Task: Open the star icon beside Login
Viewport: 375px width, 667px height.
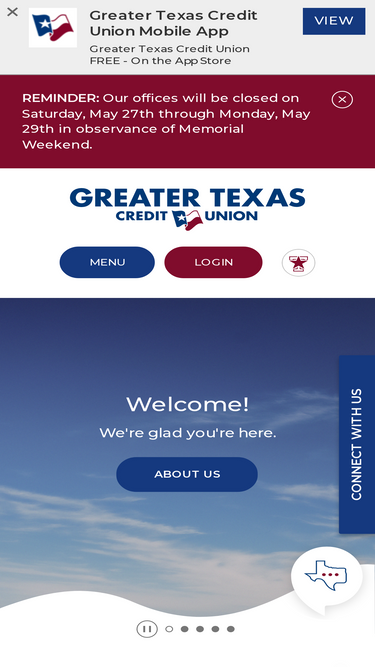Action: pyautogui.click(x=298, y=263)
